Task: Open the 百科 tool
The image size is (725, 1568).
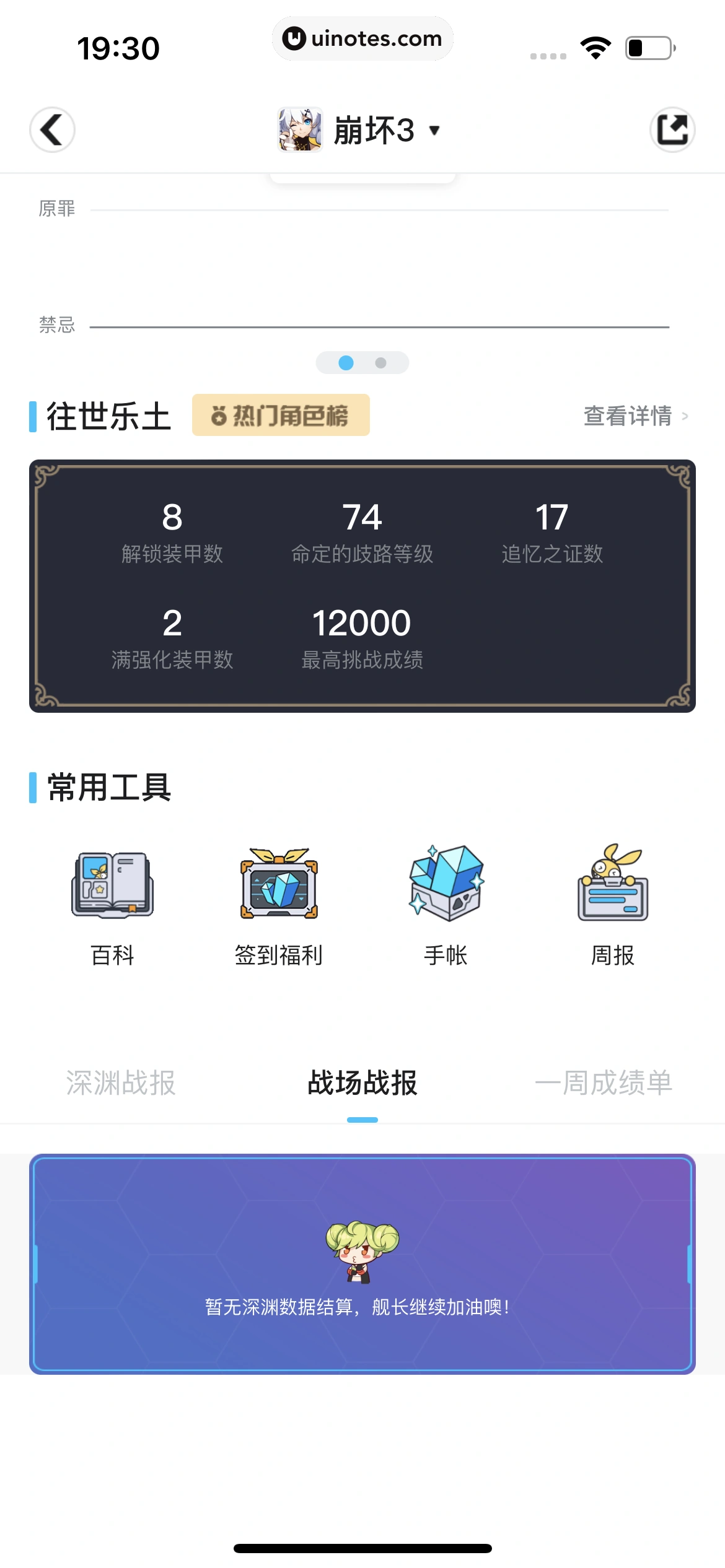Action: (x=112, y=905)
